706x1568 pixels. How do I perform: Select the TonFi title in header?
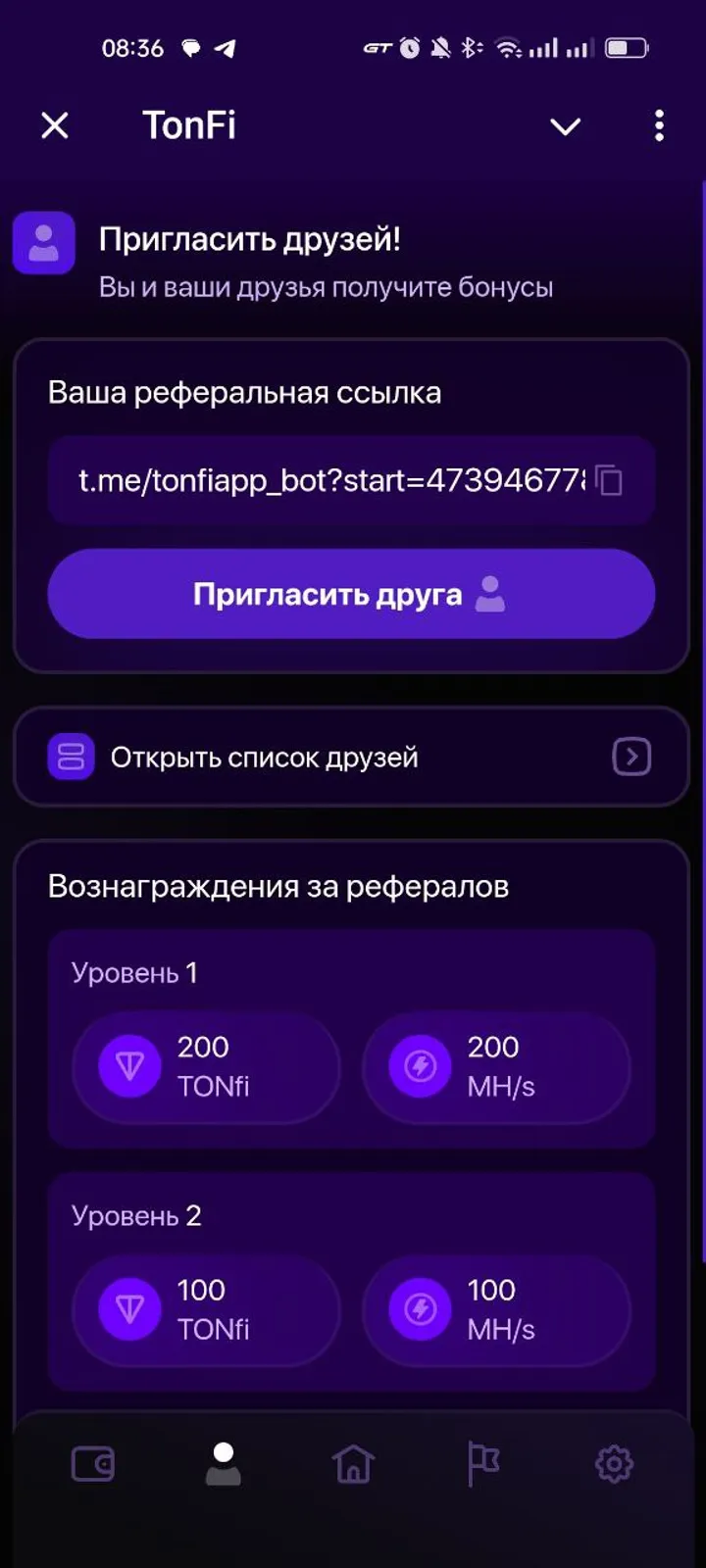[189, 124]
